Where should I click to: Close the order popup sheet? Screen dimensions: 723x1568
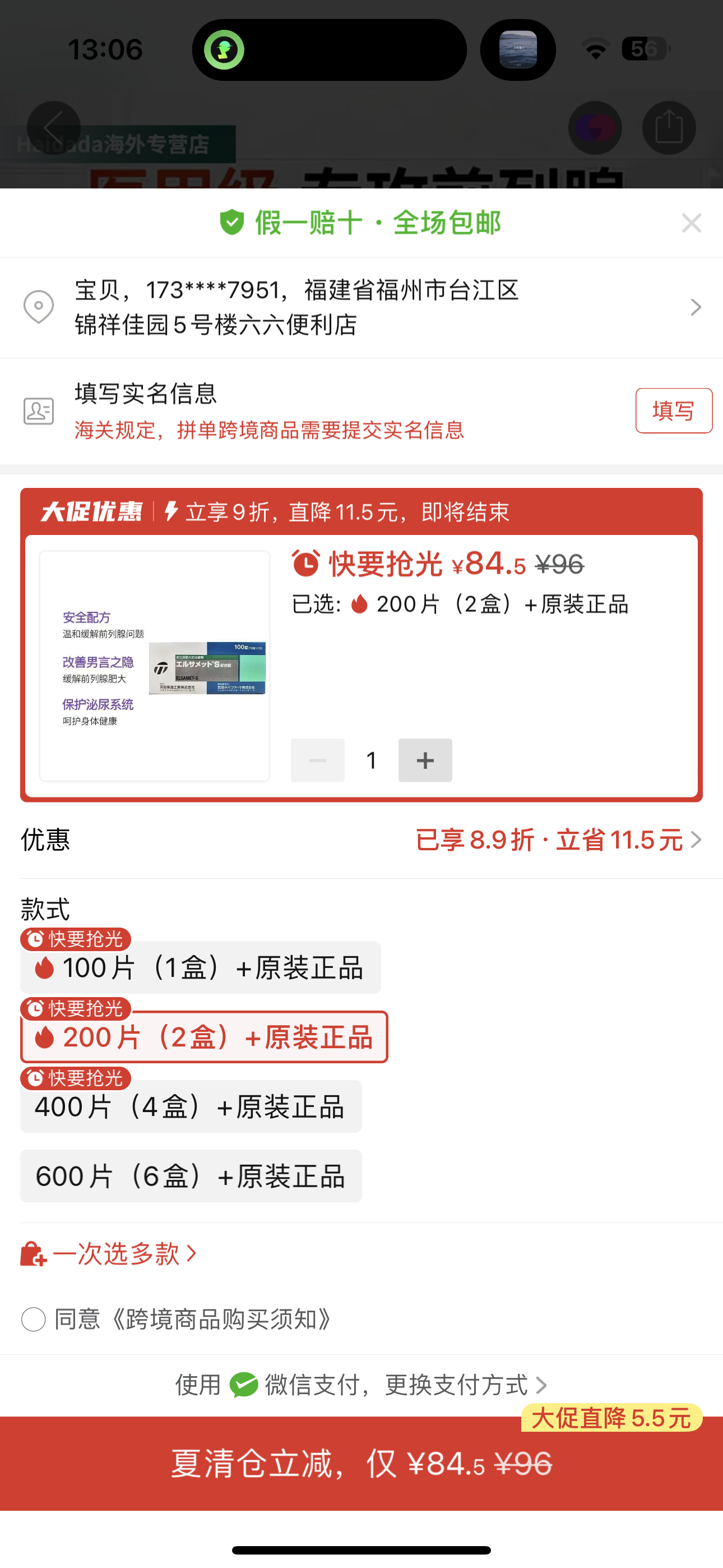692,223
